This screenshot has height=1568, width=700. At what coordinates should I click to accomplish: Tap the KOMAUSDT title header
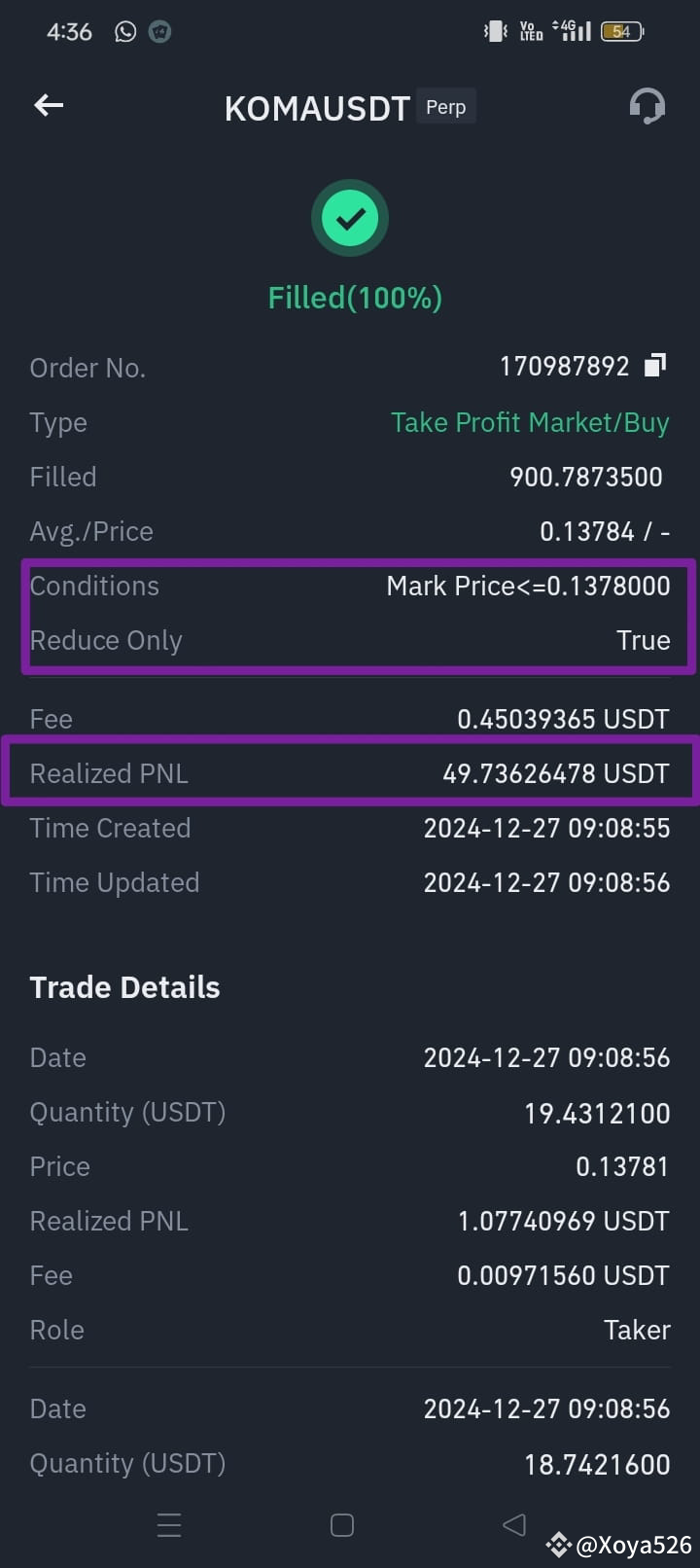317,107
